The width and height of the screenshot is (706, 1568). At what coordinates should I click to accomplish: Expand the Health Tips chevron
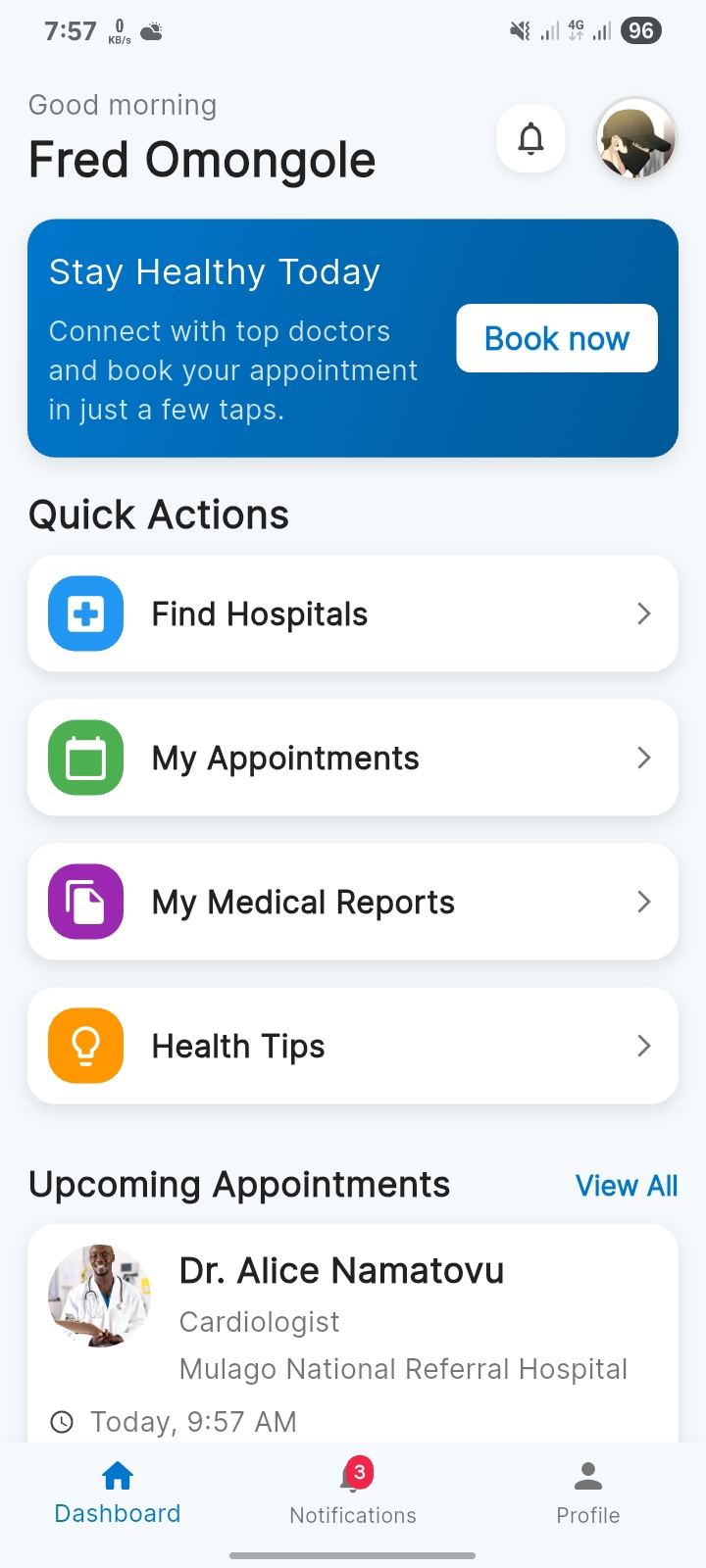[643, 1046]
